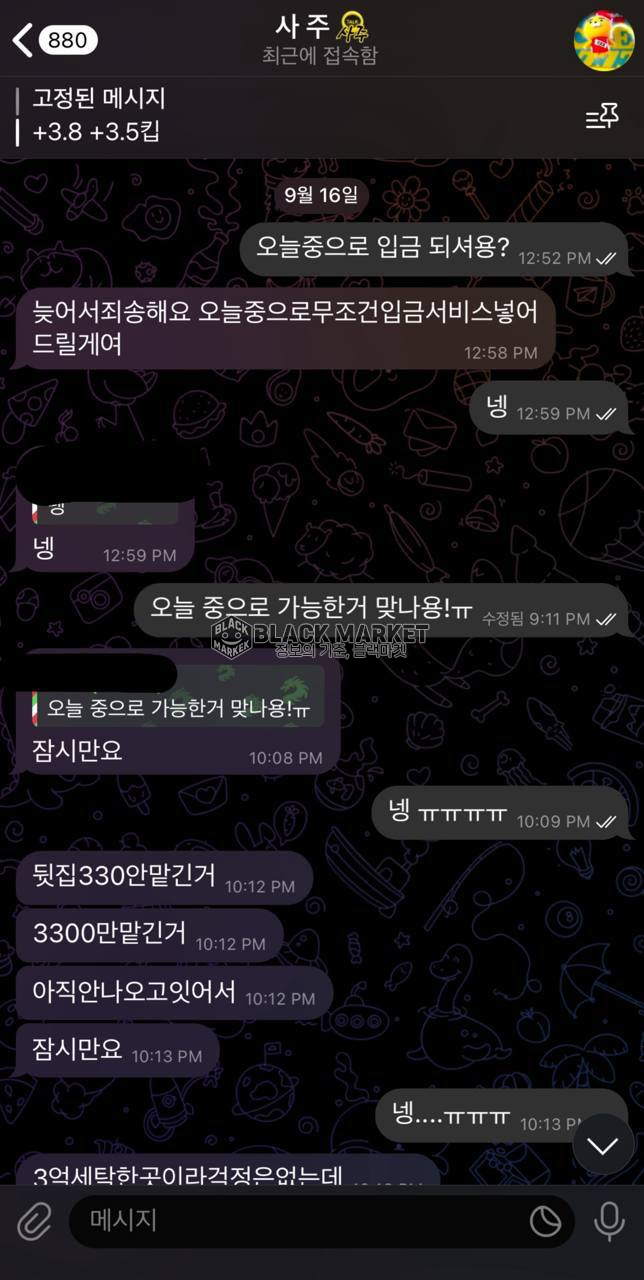
Task: Attach a file with the paperclip
Action: (x=33, y=1221)
